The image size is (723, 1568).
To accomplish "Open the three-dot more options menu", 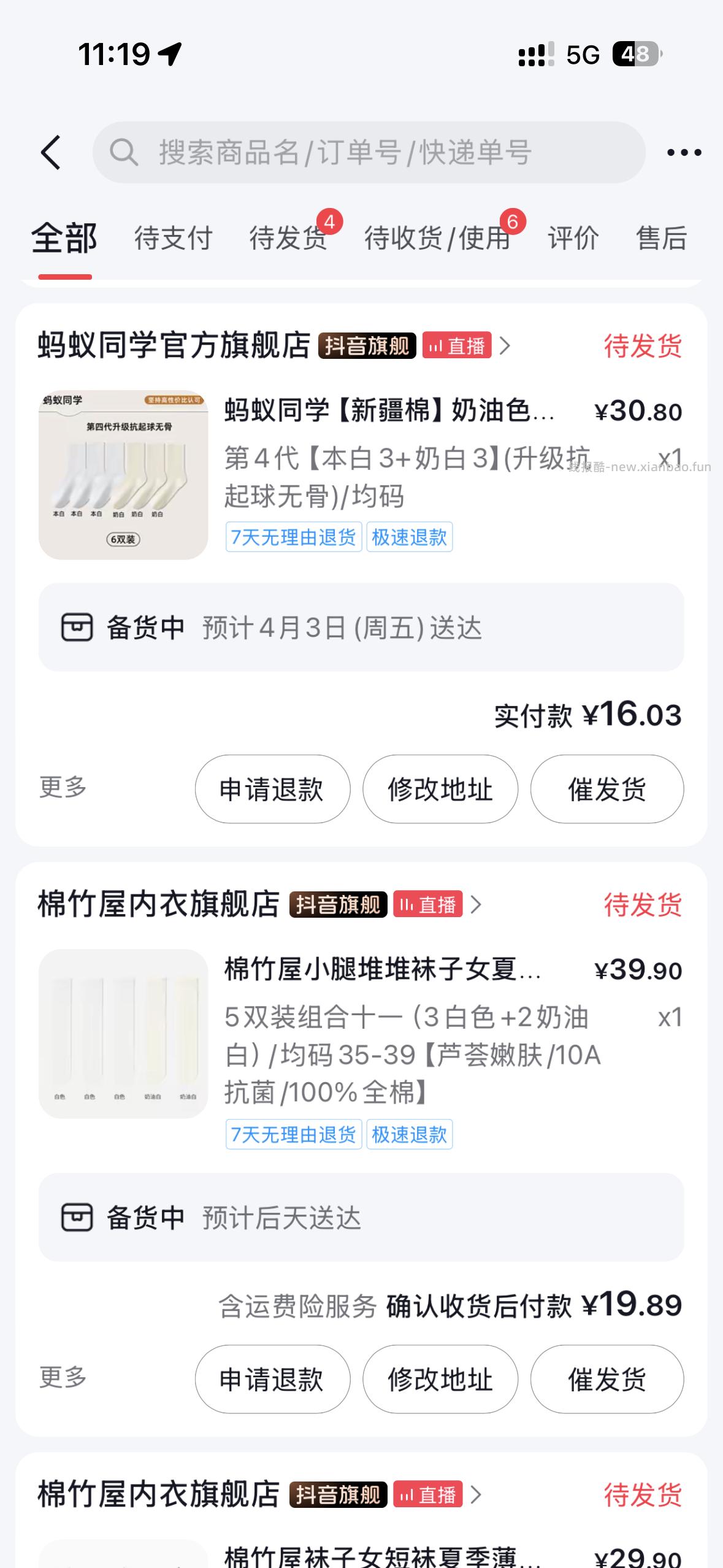I will point(685,152).
